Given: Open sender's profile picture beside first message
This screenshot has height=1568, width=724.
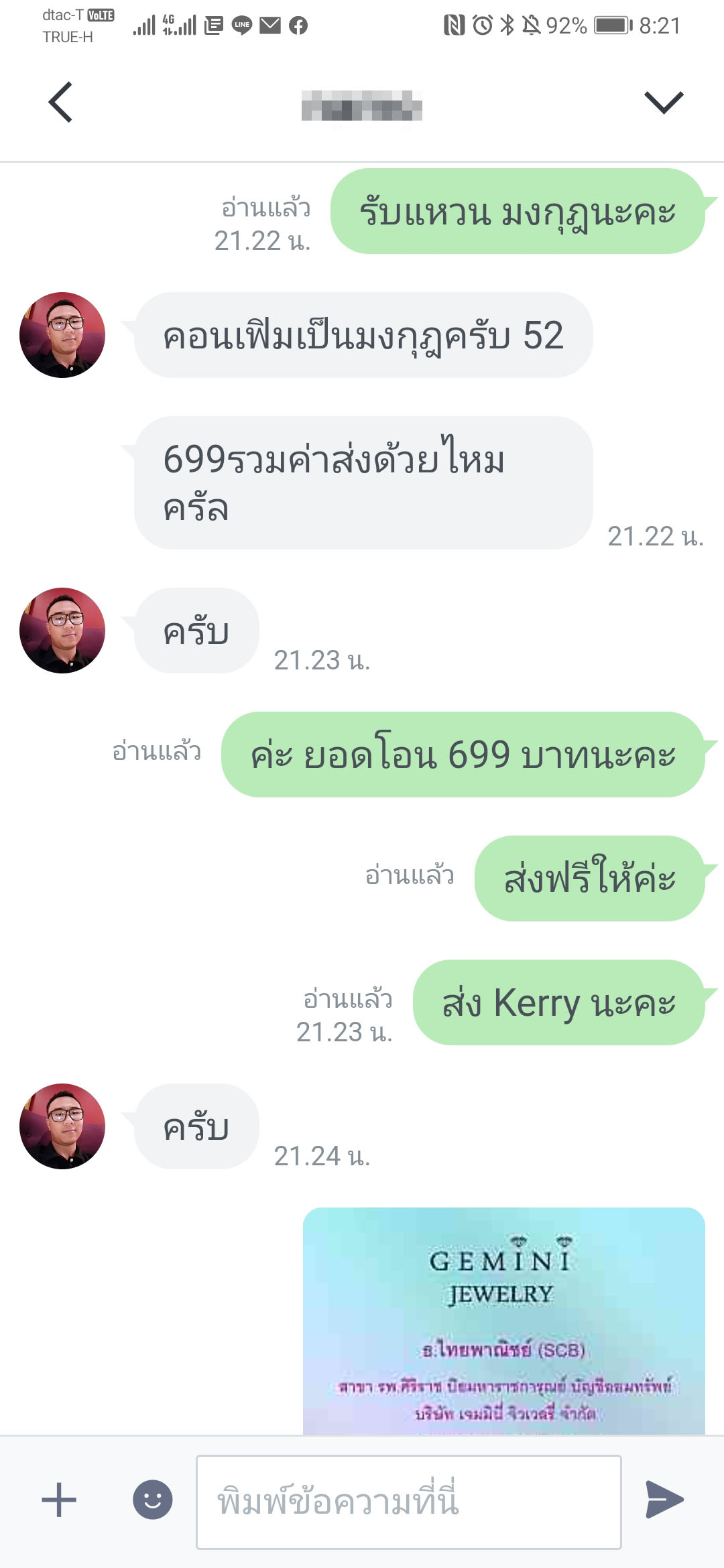Looking at the screenshot, I should [x=62, y=335].
